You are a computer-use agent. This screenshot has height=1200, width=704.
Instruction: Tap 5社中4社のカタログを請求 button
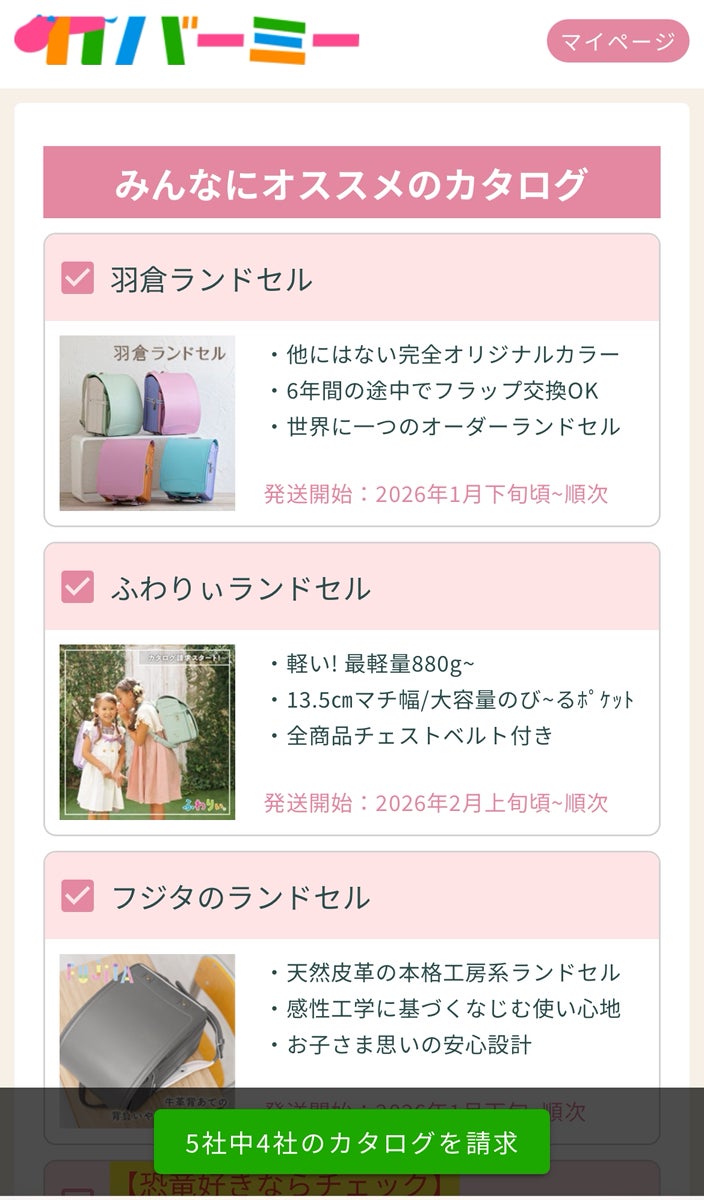tap(352, 1141)
